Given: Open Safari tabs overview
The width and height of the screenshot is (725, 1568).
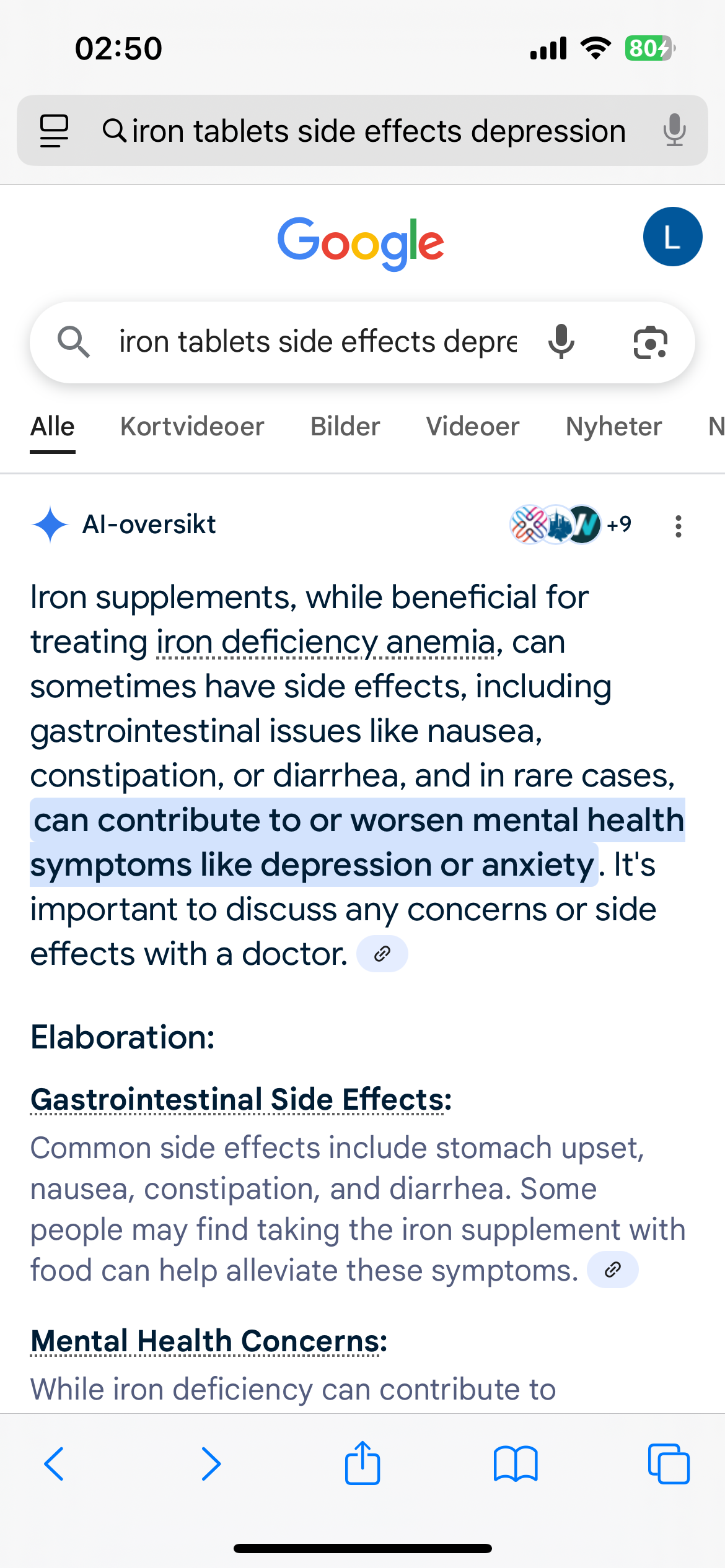Looking at the screenshot, I should click(x=669, y=1464).
